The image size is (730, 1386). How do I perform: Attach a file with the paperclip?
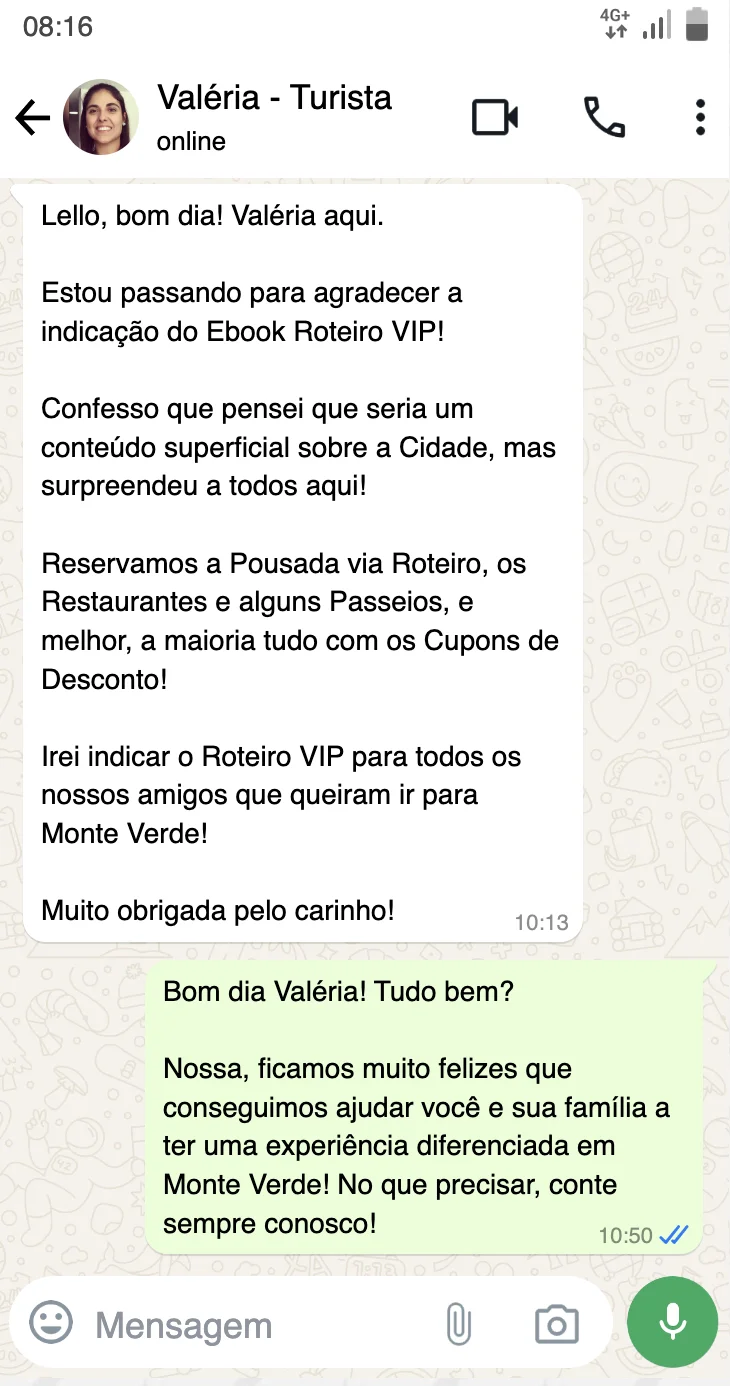pos(458,1324)
